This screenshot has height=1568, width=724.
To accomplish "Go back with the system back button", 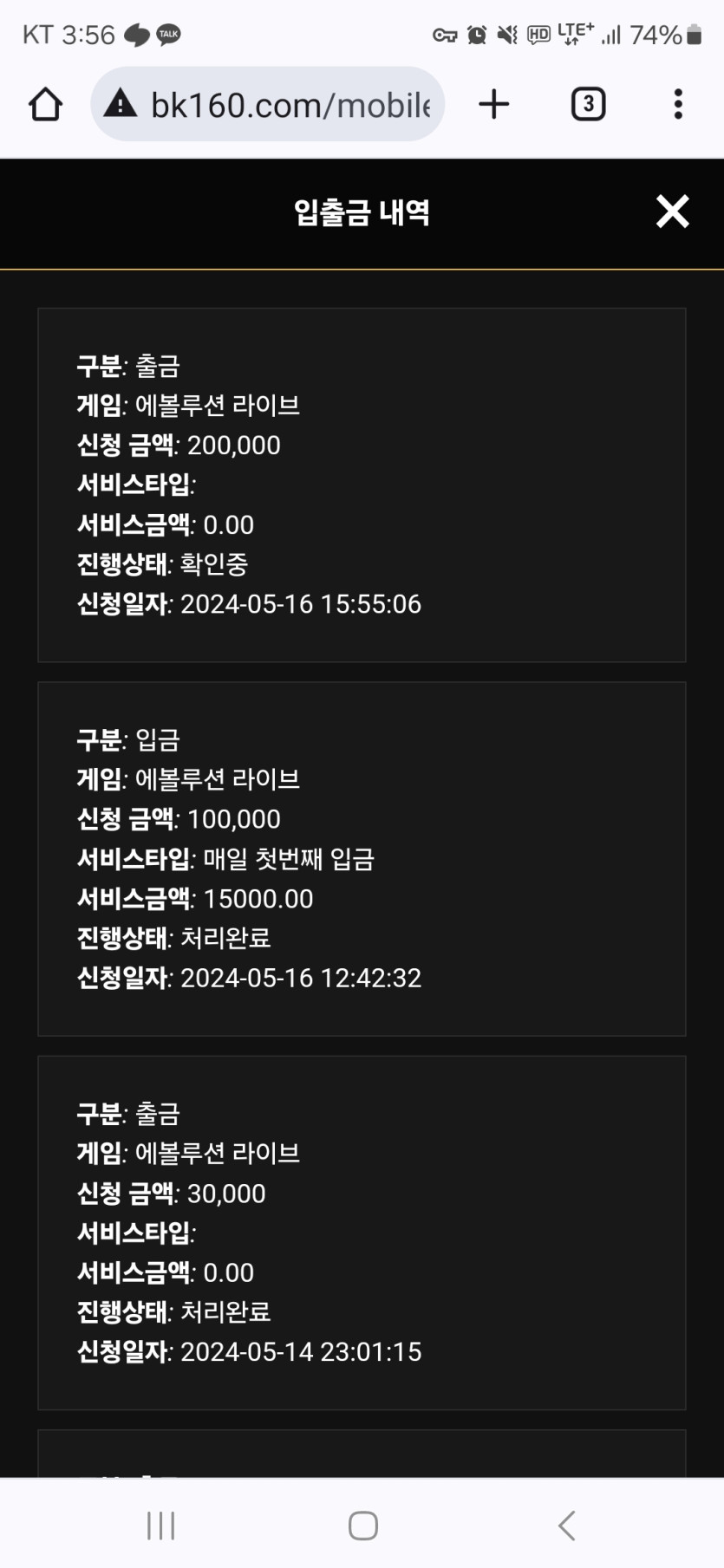I will [x=567, y=1526].
